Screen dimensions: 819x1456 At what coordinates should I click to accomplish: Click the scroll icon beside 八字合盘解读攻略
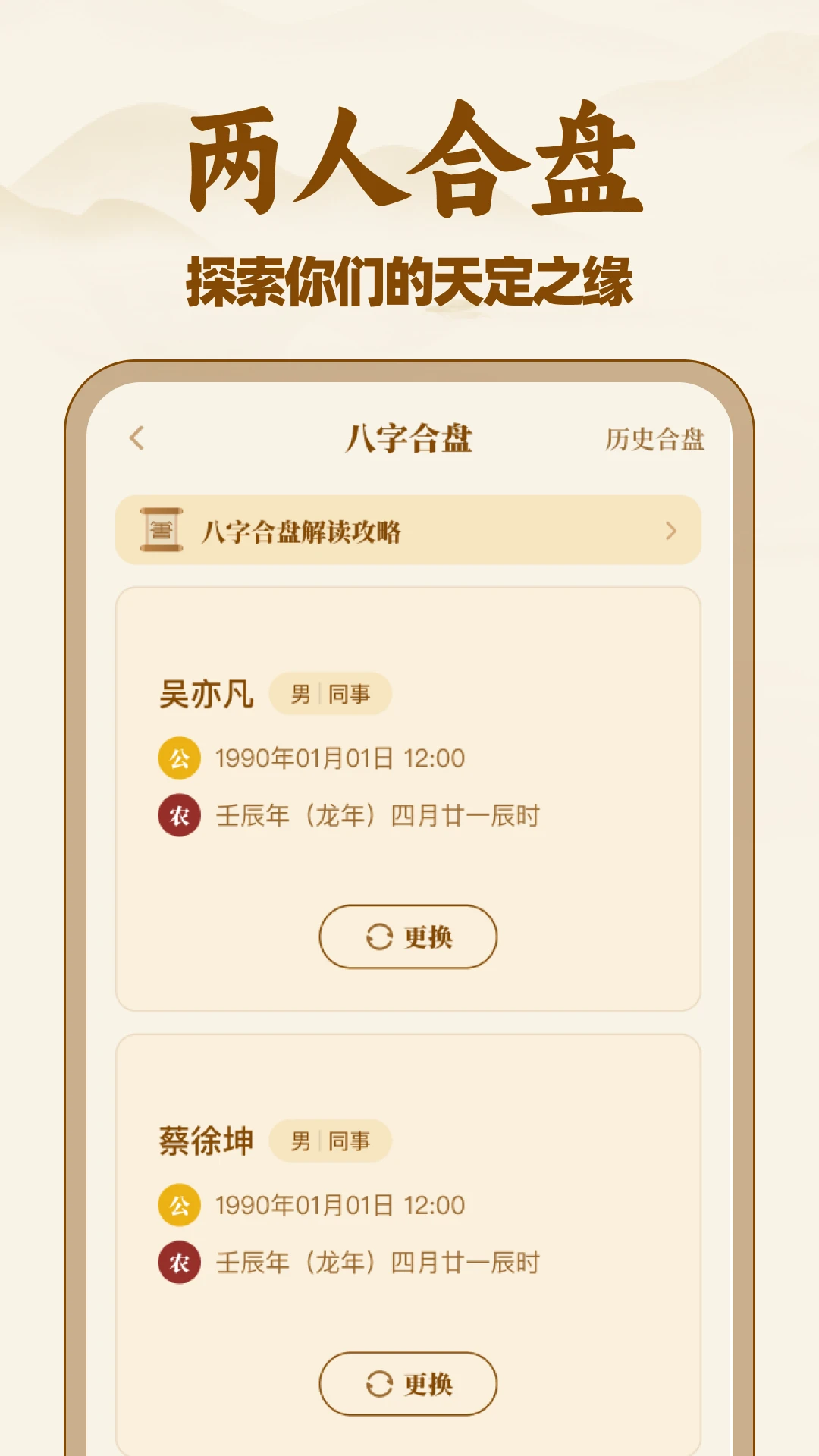pos(158,529)
